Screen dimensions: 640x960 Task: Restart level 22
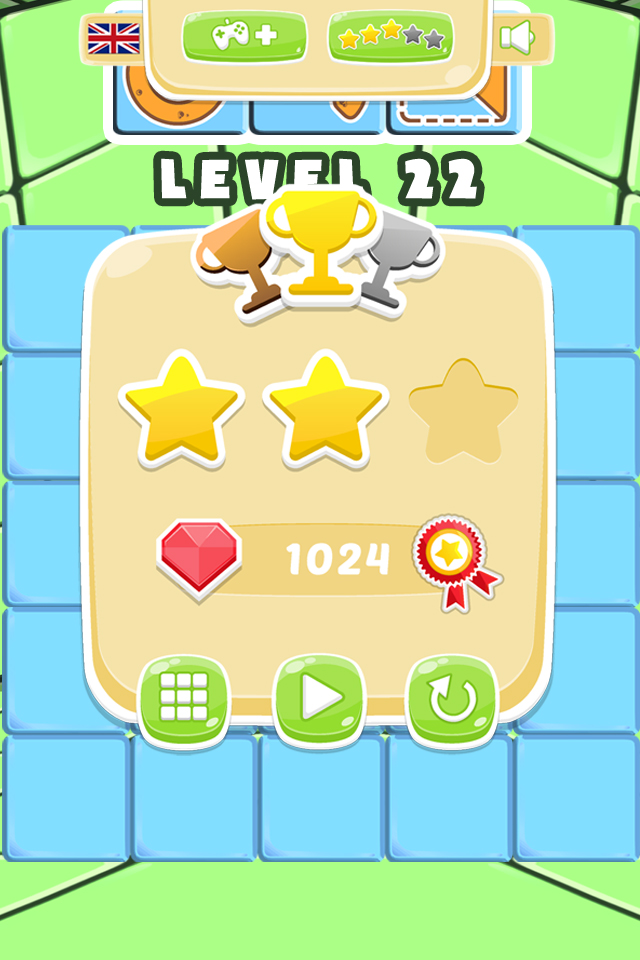(x=452, y=699)
